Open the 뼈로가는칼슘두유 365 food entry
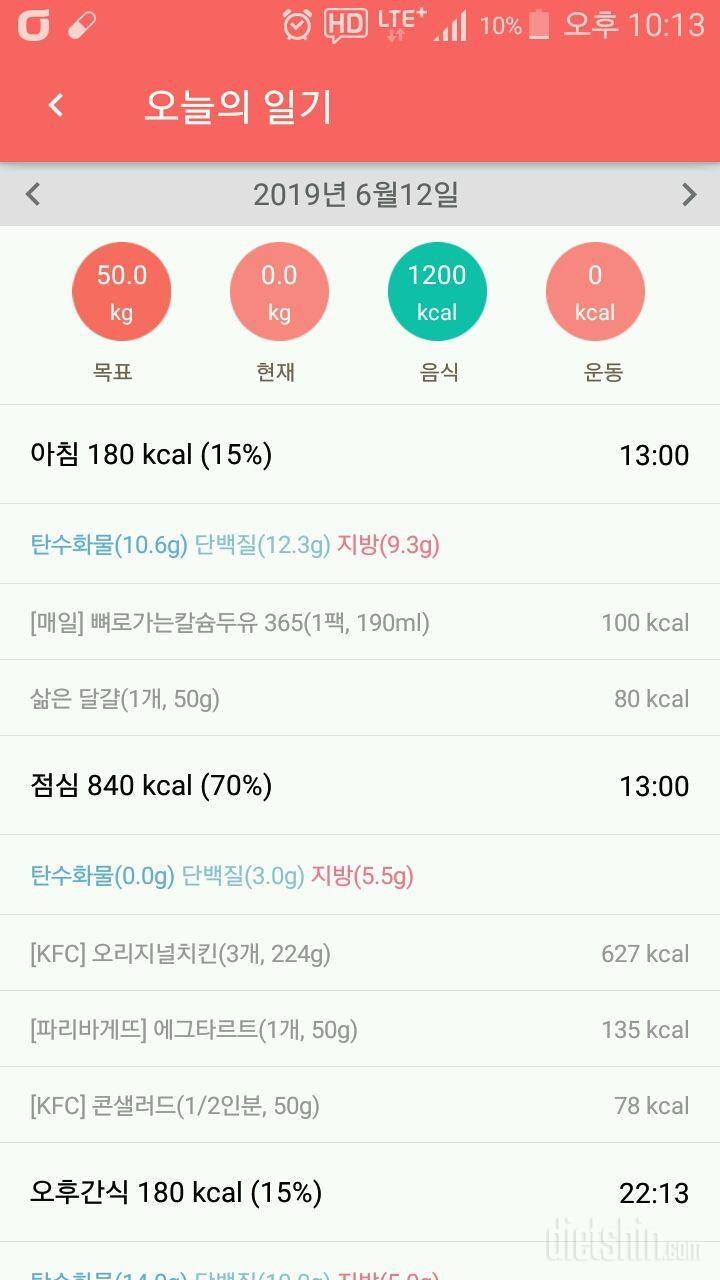 click(360, 622)
